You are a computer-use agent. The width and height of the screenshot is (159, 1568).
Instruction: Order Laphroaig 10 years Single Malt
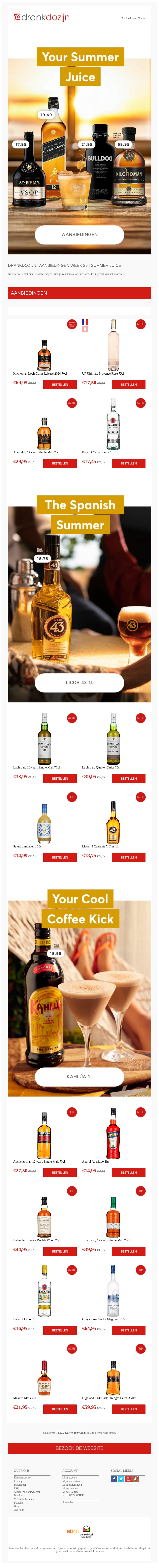(x=60, y=778)
